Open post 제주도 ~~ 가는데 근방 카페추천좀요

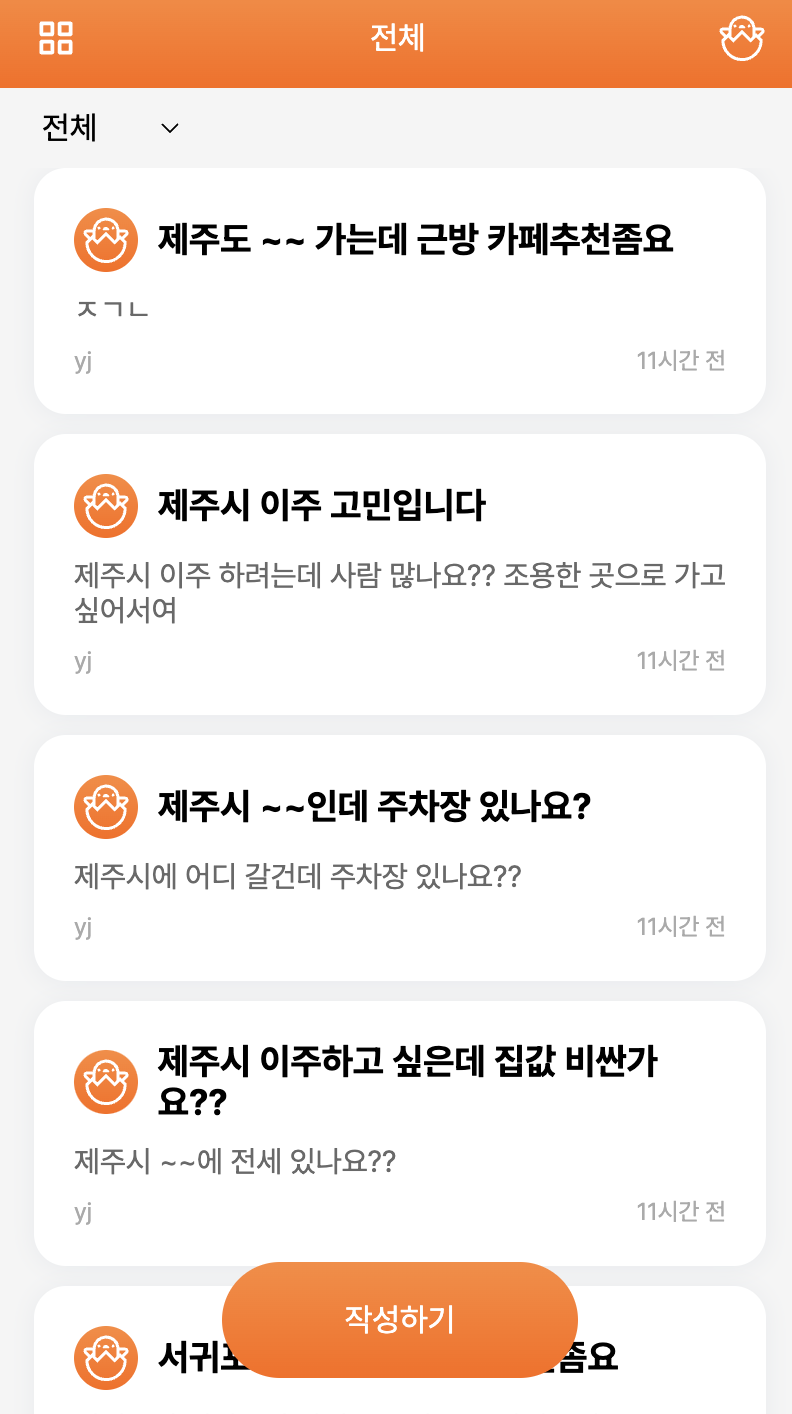400,290
